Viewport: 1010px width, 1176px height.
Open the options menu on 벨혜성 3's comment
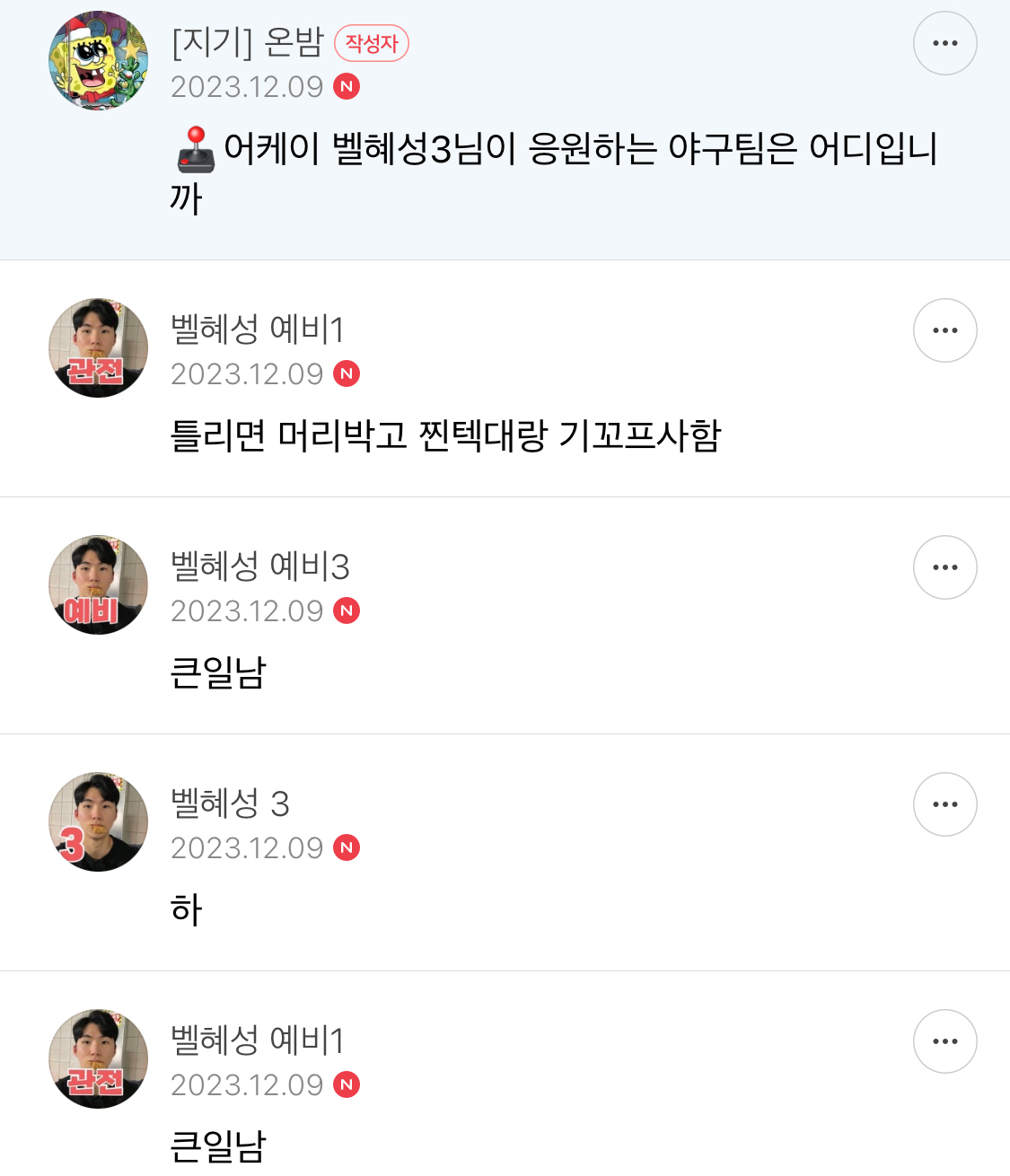click(x=944, y=804)
